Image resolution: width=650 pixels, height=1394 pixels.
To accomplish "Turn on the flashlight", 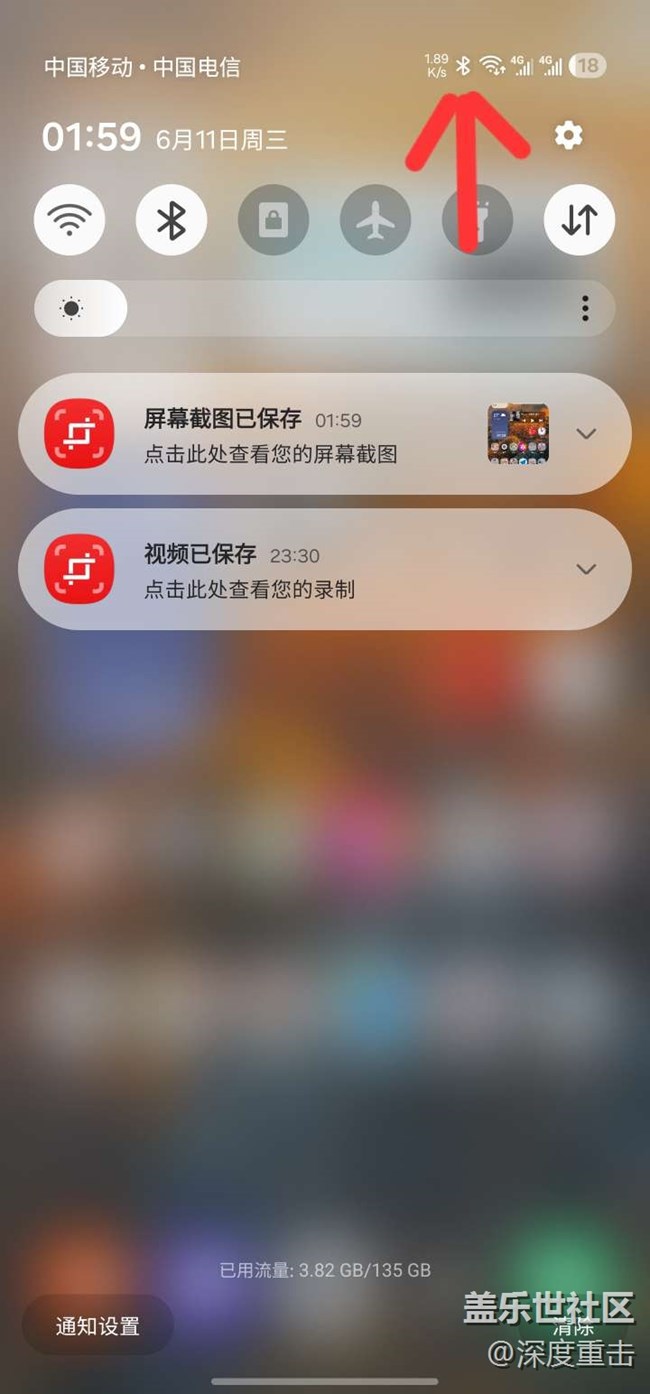I will (x=477, y=220).
